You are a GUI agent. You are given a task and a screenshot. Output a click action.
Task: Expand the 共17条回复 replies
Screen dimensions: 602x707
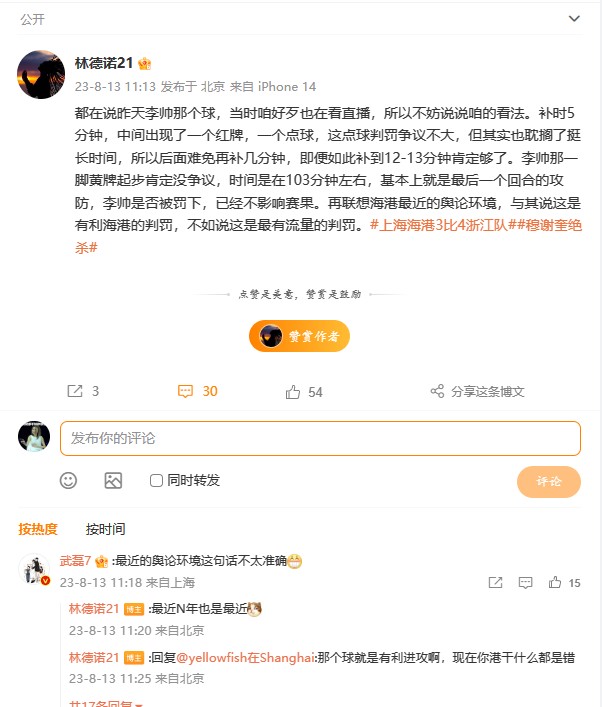pyautogui.click(x=103, y=703)
